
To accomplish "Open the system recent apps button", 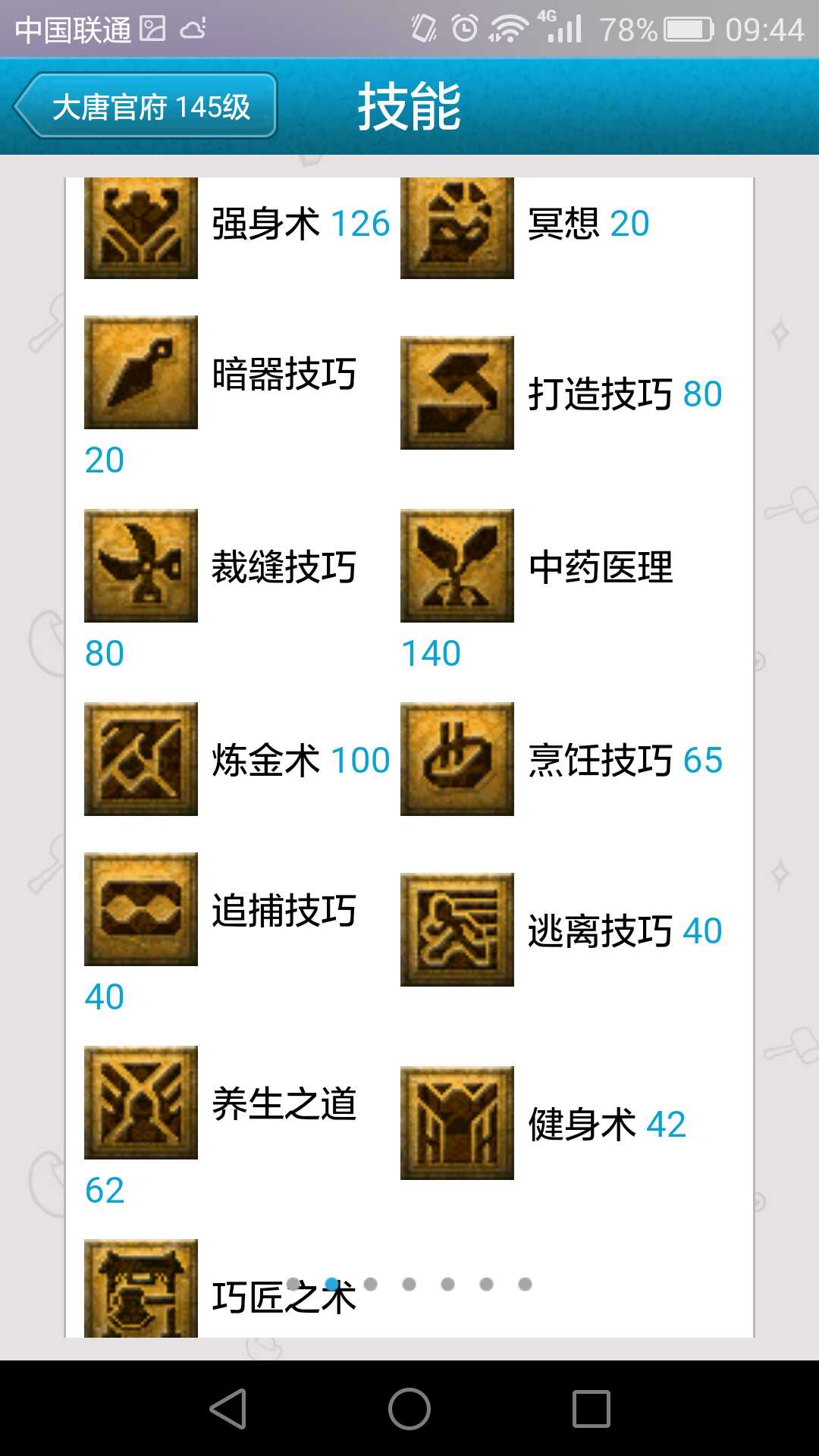I will click(591, 1409).
